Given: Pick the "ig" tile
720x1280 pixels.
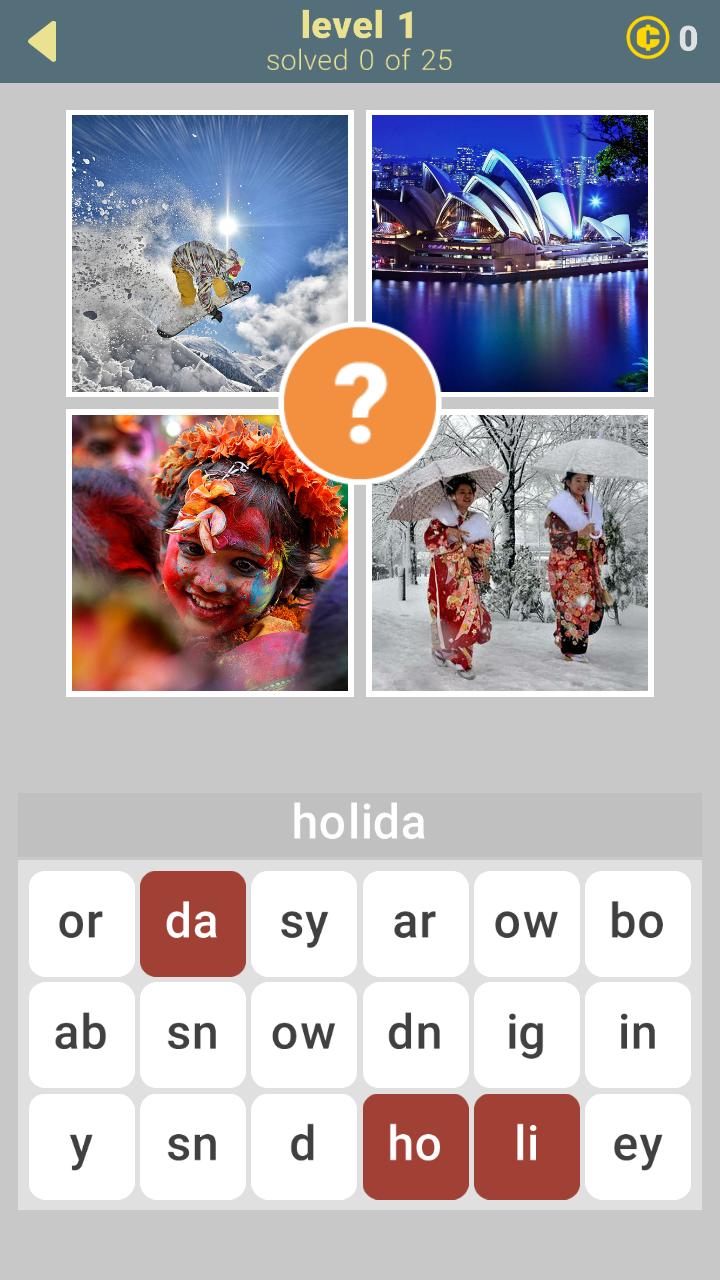Looking at the screenshot, I should tap(526, 1034).
